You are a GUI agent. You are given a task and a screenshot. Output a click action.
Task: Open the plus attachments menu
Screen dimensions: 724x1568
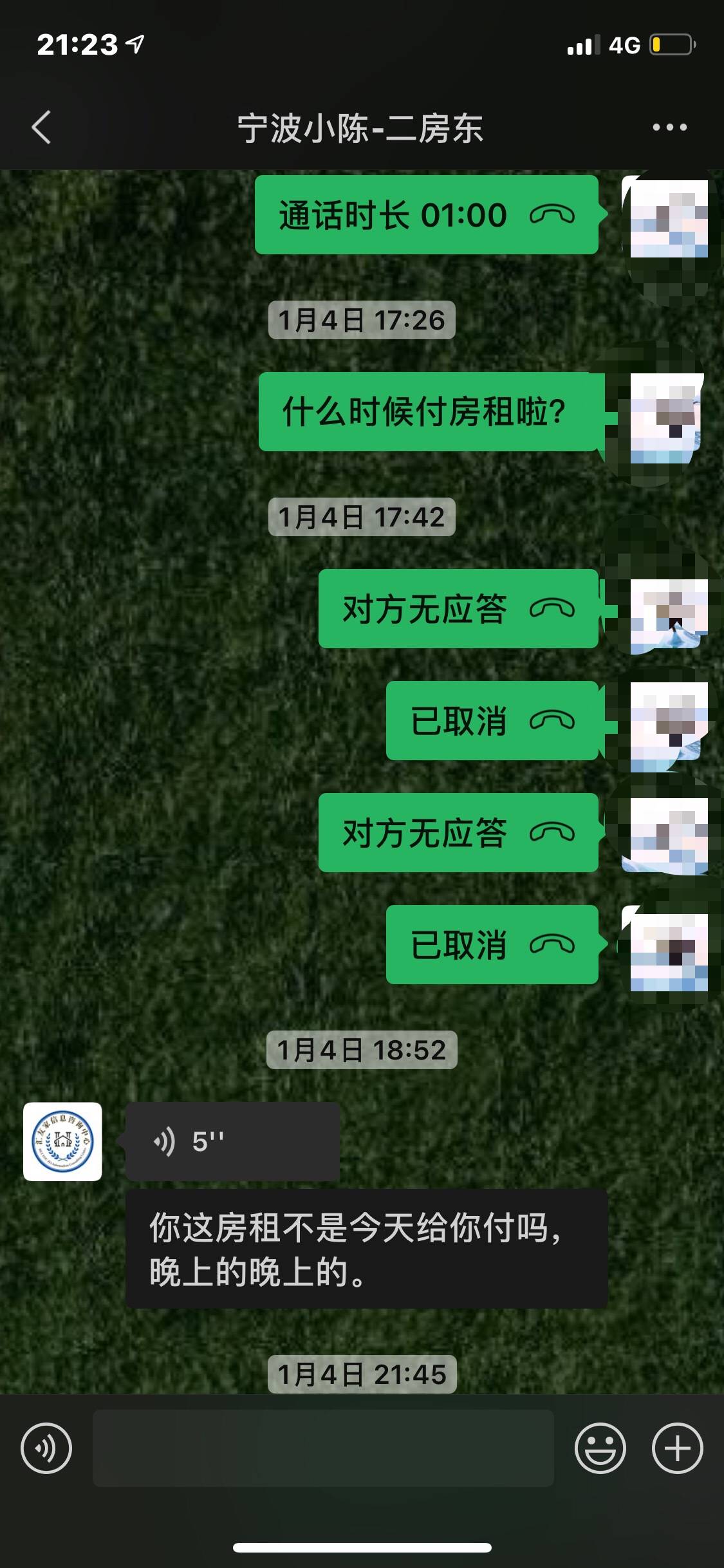coord(677,1448)
